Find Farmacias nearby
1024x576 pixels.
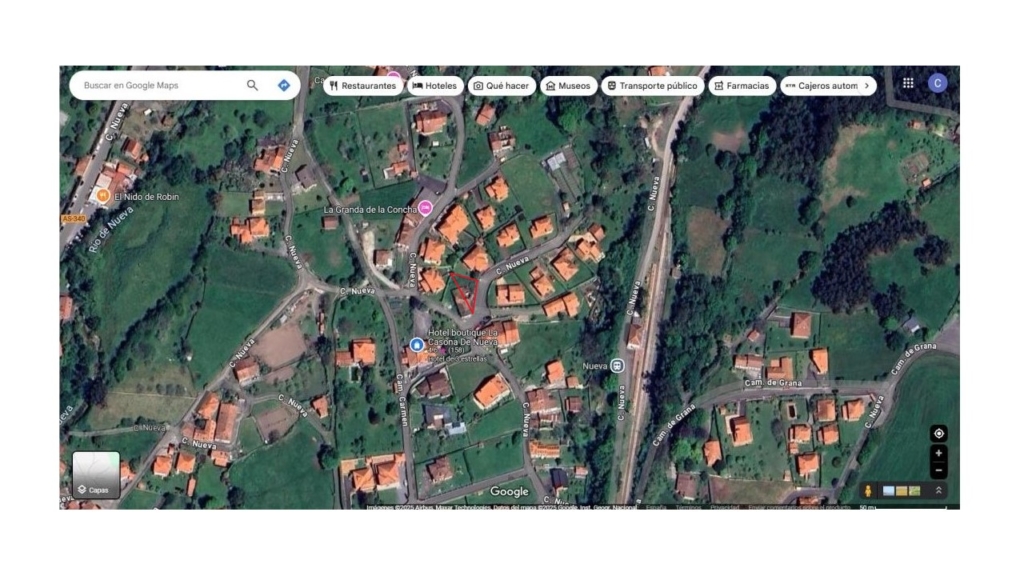[x=741, y=86]
